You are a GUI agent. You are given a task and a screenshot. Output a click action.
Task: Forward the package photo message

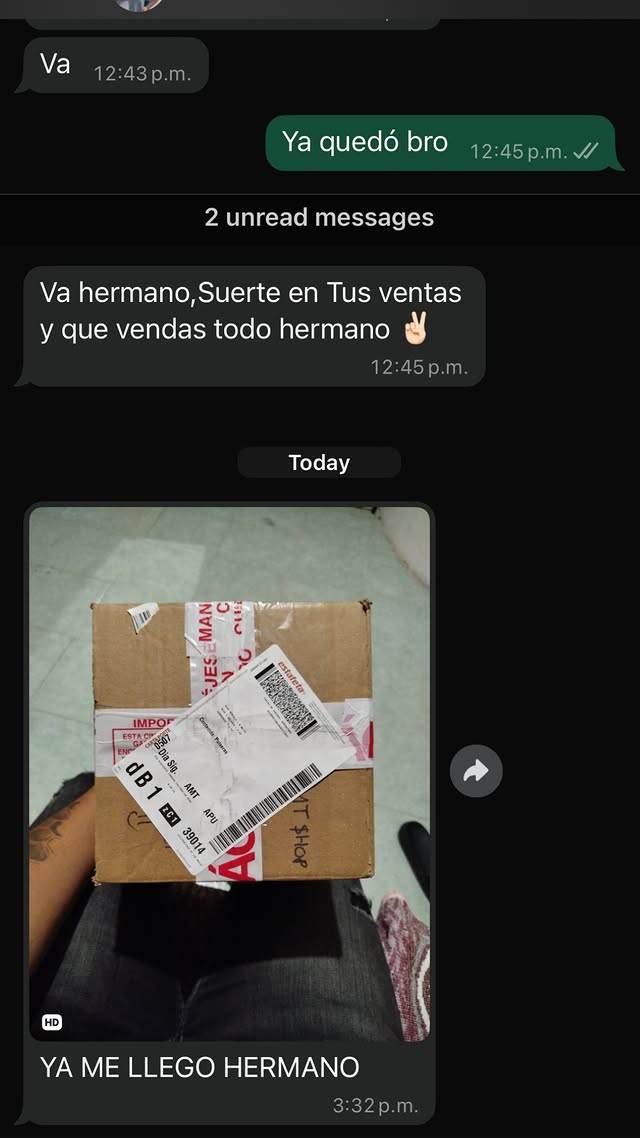476,771
